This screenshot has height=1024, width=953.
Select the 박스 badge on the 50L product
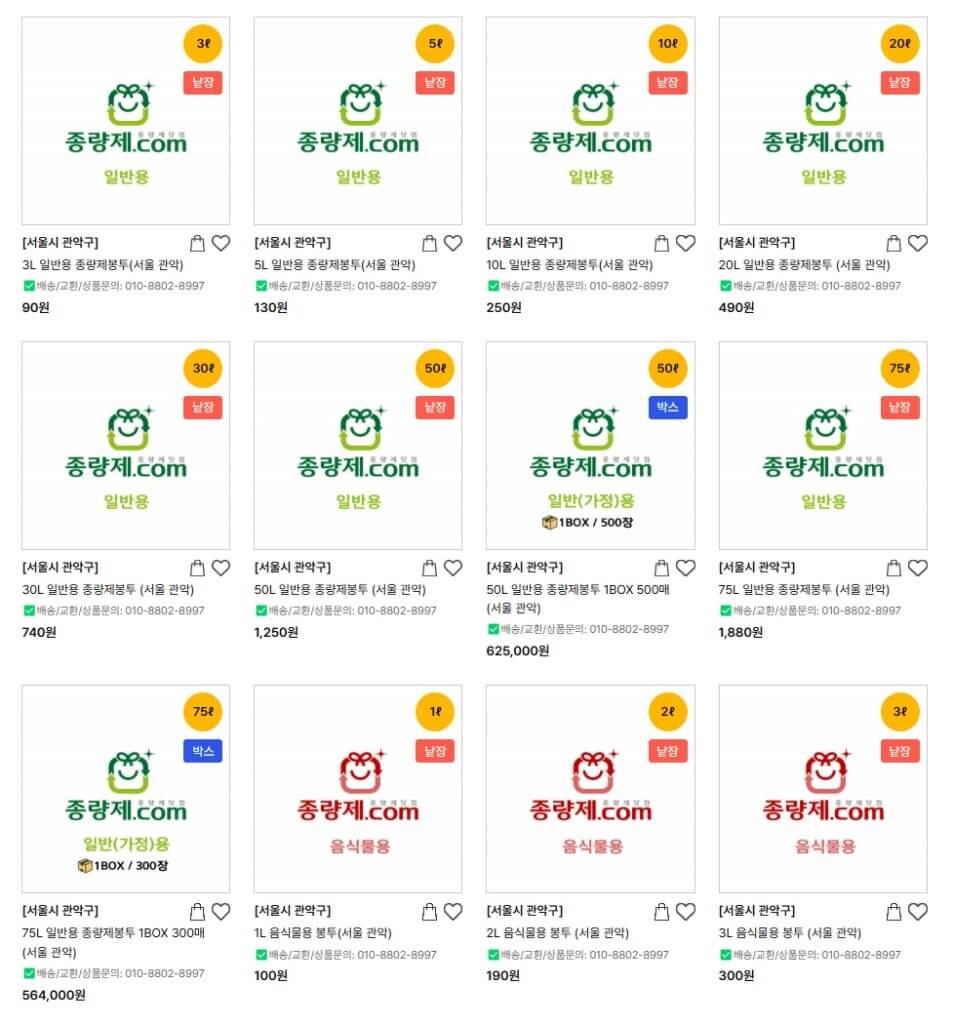click(667, 407)
